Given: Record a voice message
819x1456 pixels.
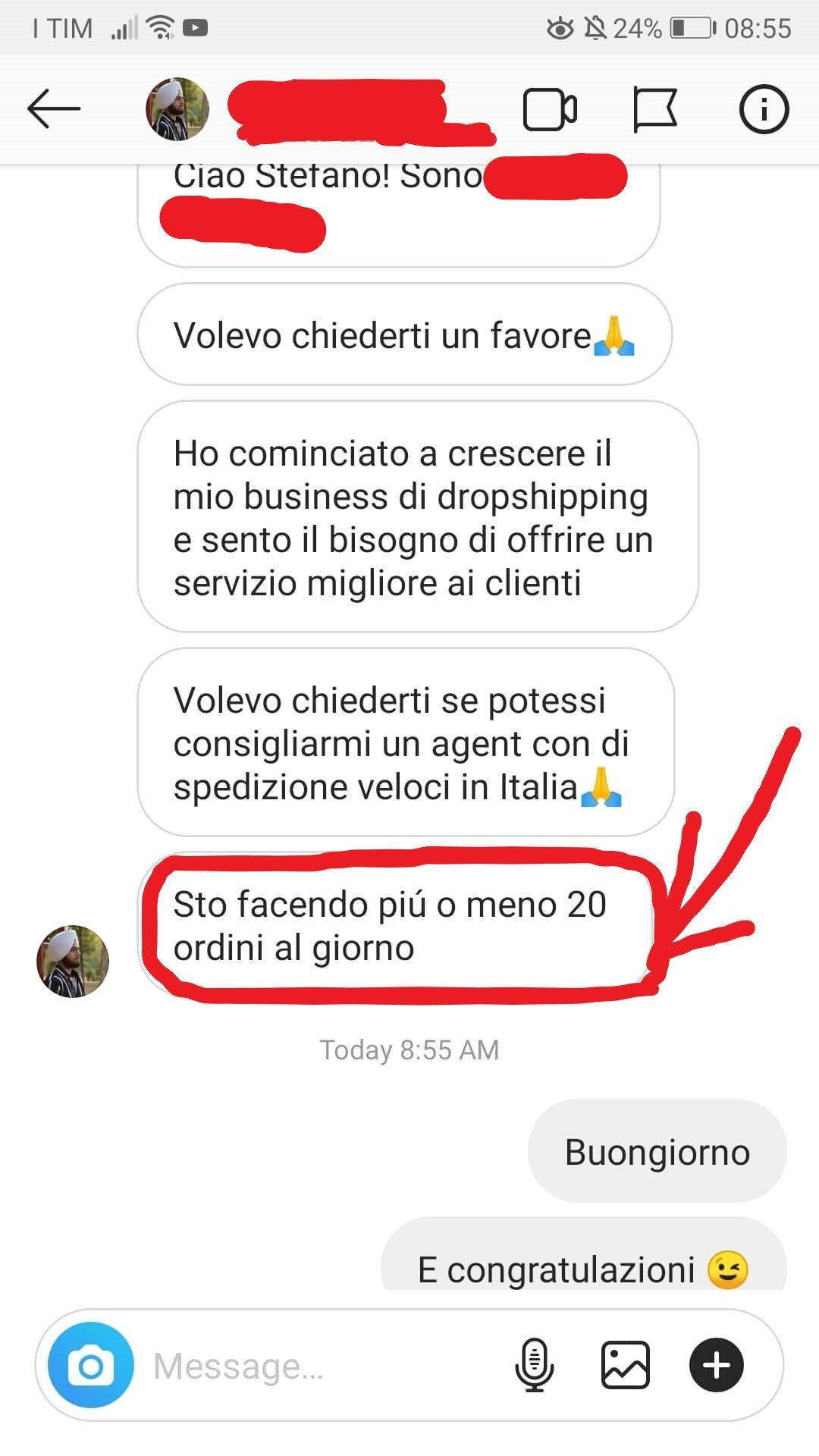Looking at the screenshot, I should click(534, 1366).
